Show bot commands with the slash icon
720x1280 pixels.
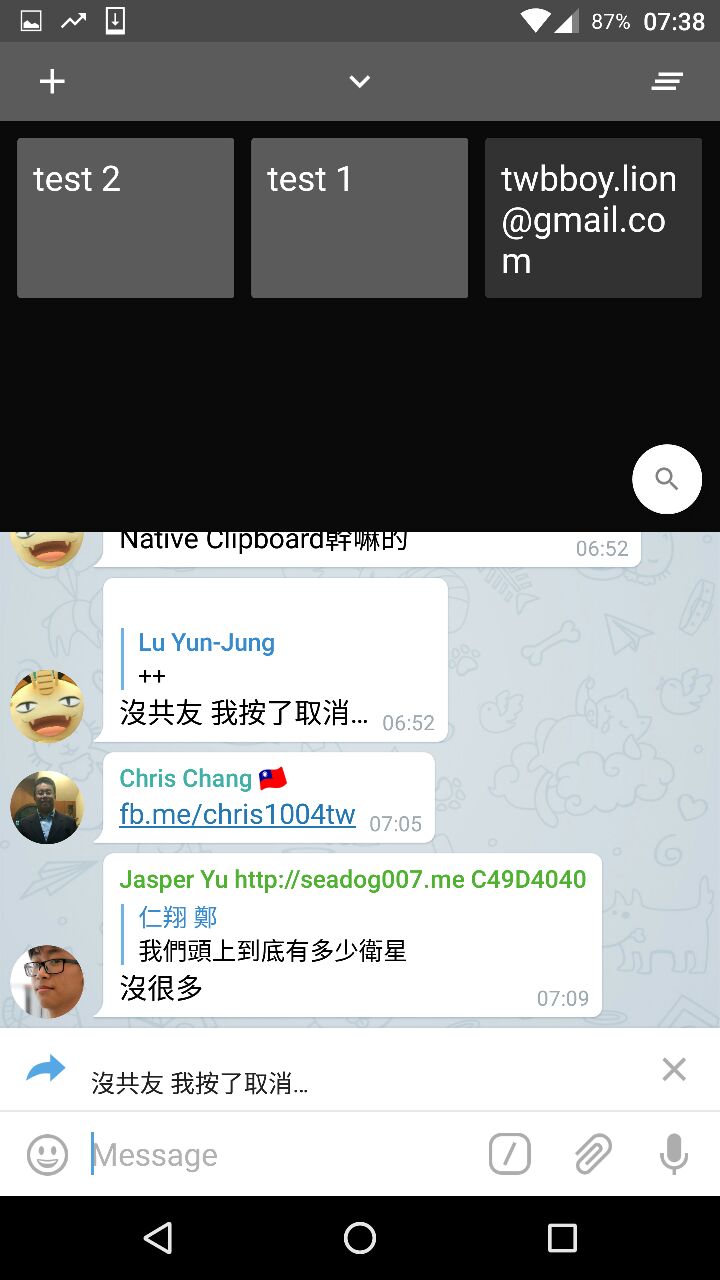click(x=510, y=1155)
